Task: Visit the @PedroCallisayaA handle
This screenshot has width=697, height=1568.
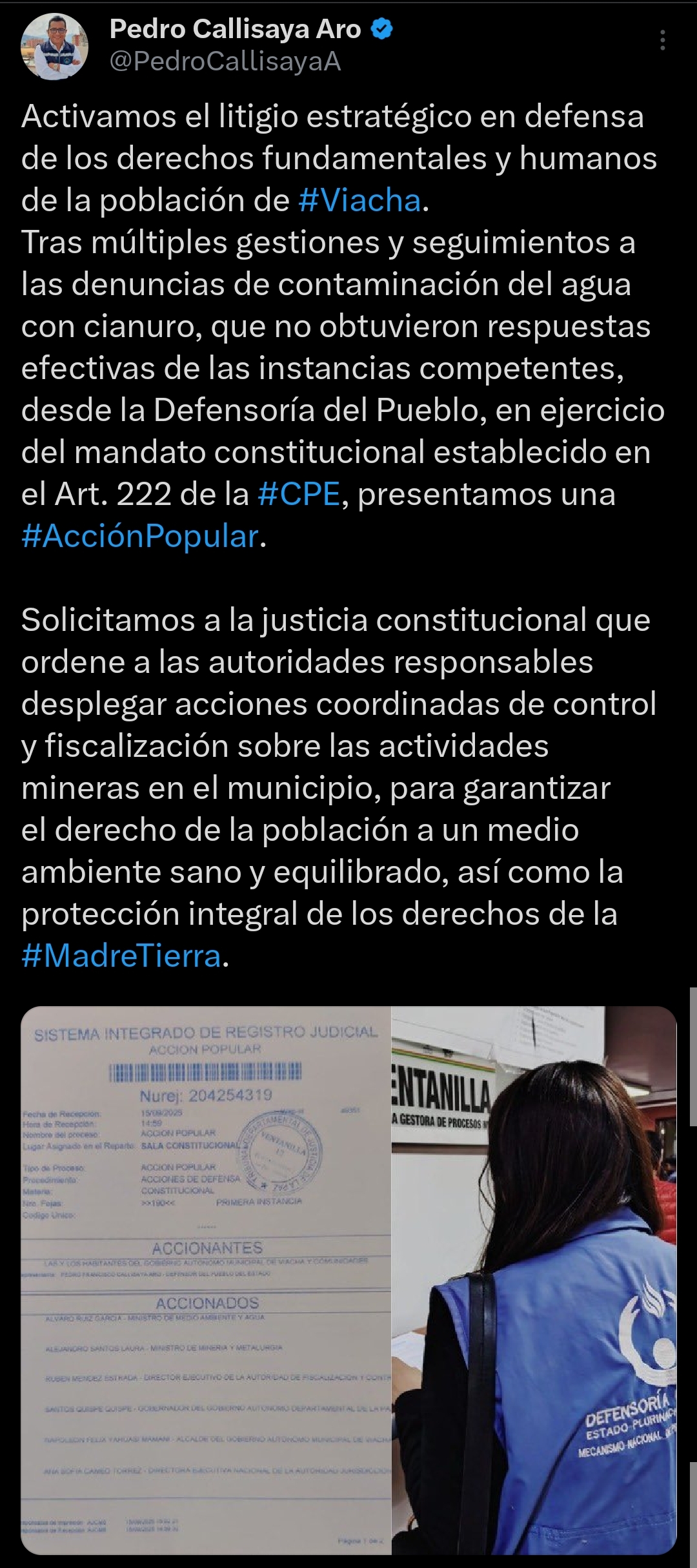Action: tap(225, 62)
